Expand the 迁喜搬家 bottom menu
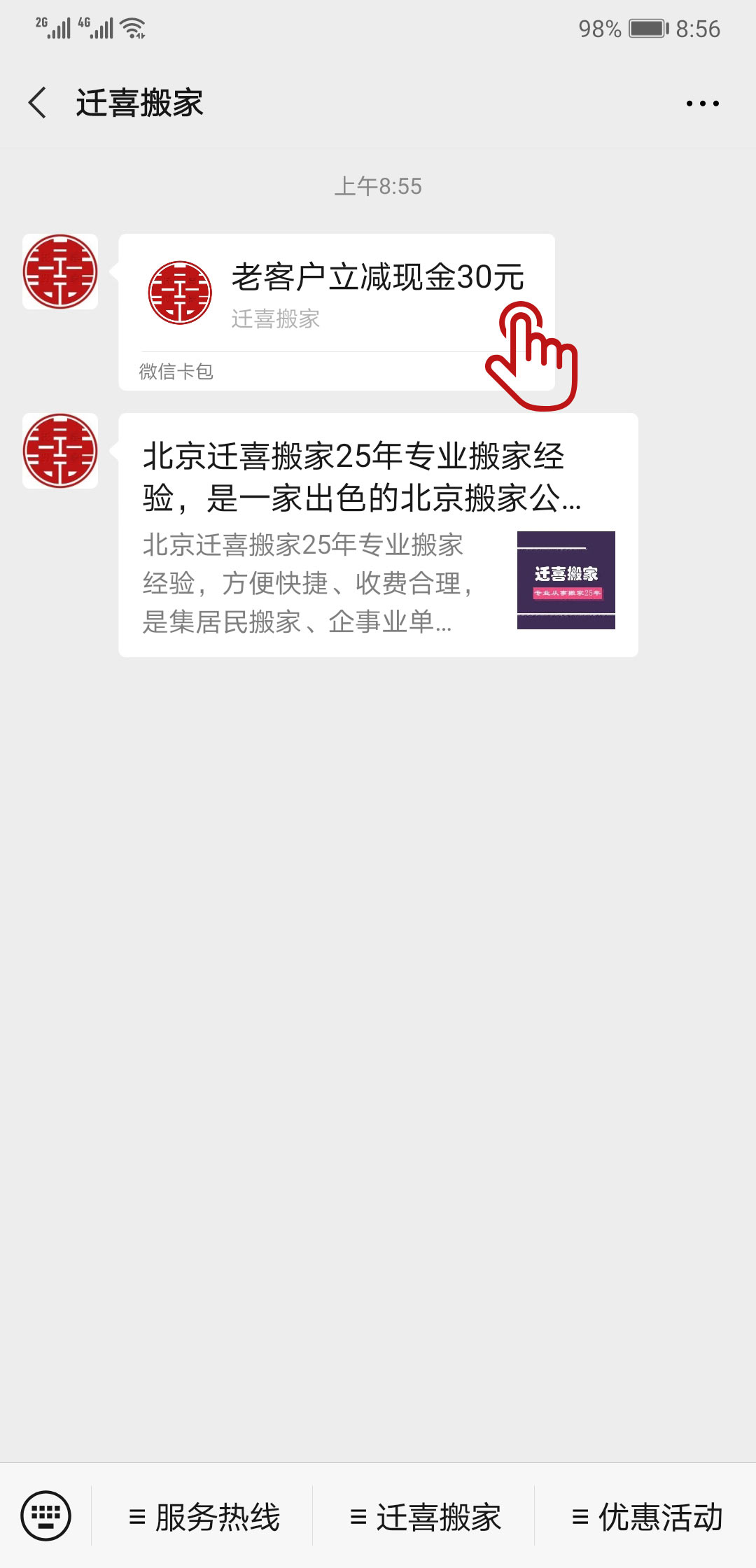This screenshot has width=756, height=1568. tap(425, 1517)
